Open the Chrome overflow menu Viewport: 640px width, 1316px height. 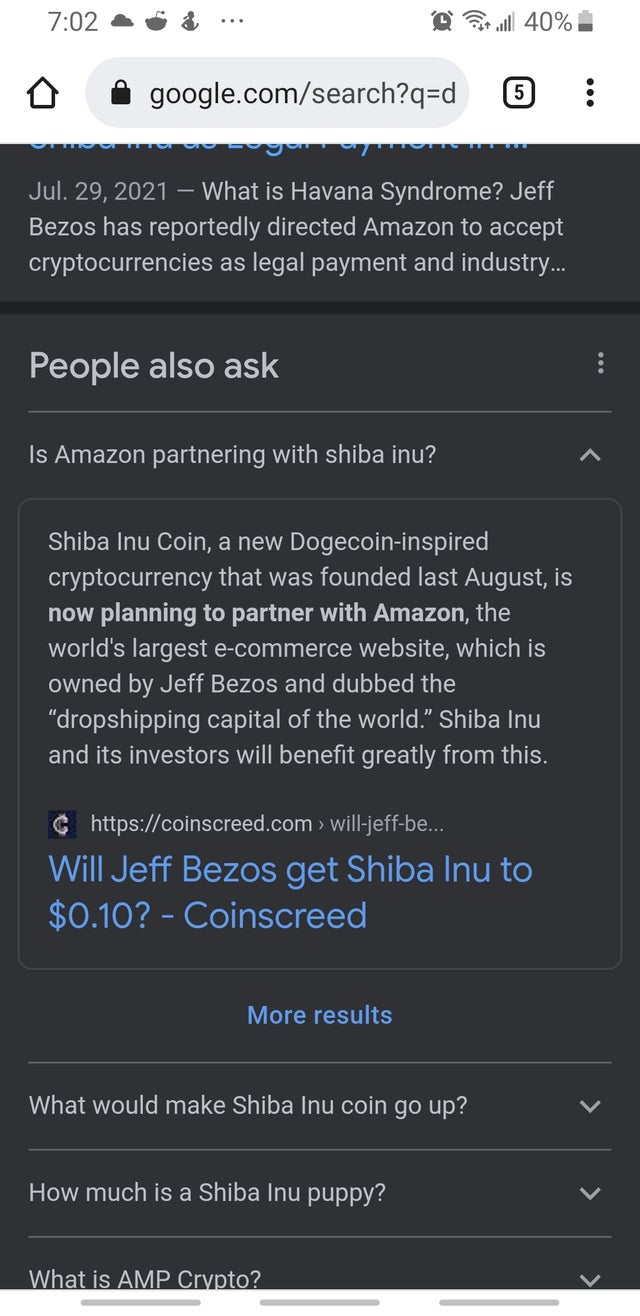590,94
